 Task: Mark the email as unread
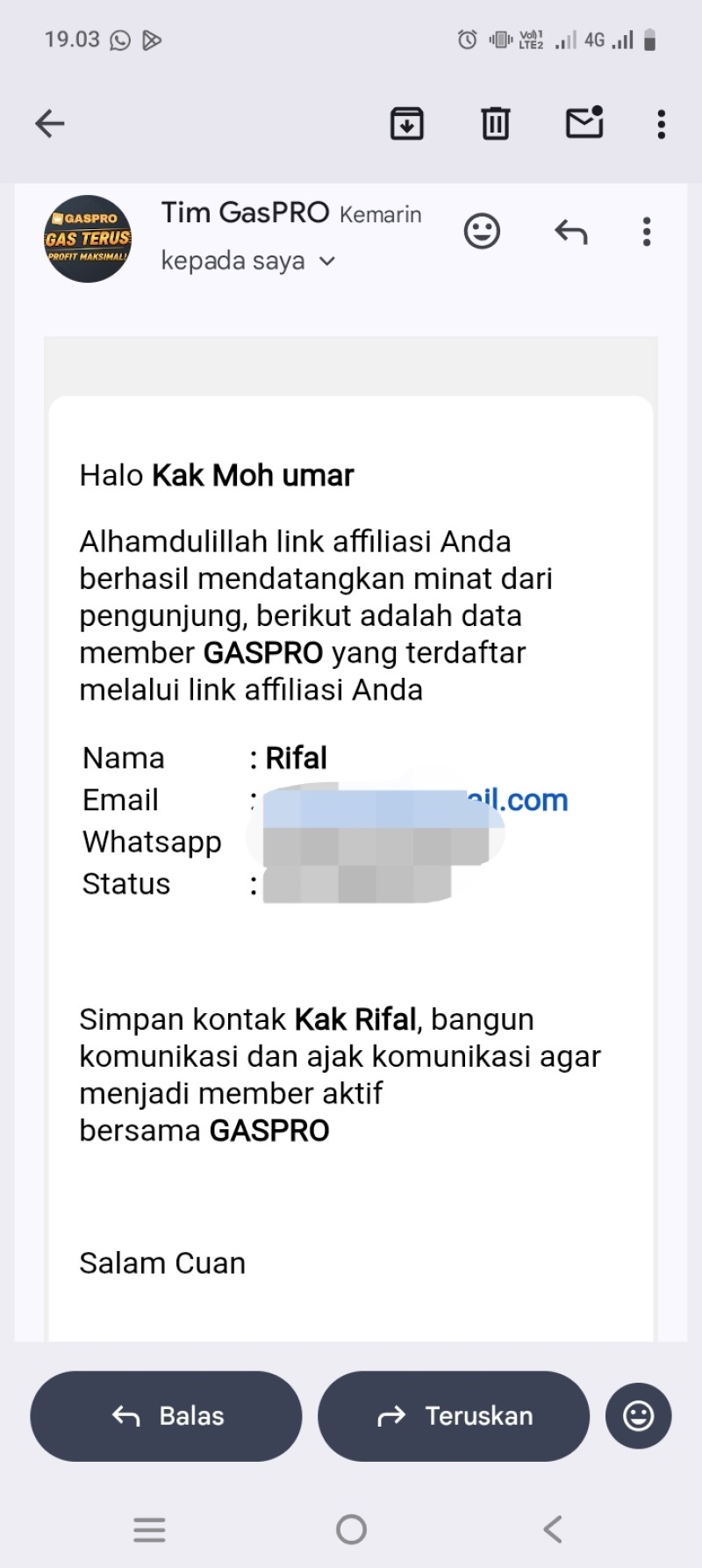tap(584, 124)
